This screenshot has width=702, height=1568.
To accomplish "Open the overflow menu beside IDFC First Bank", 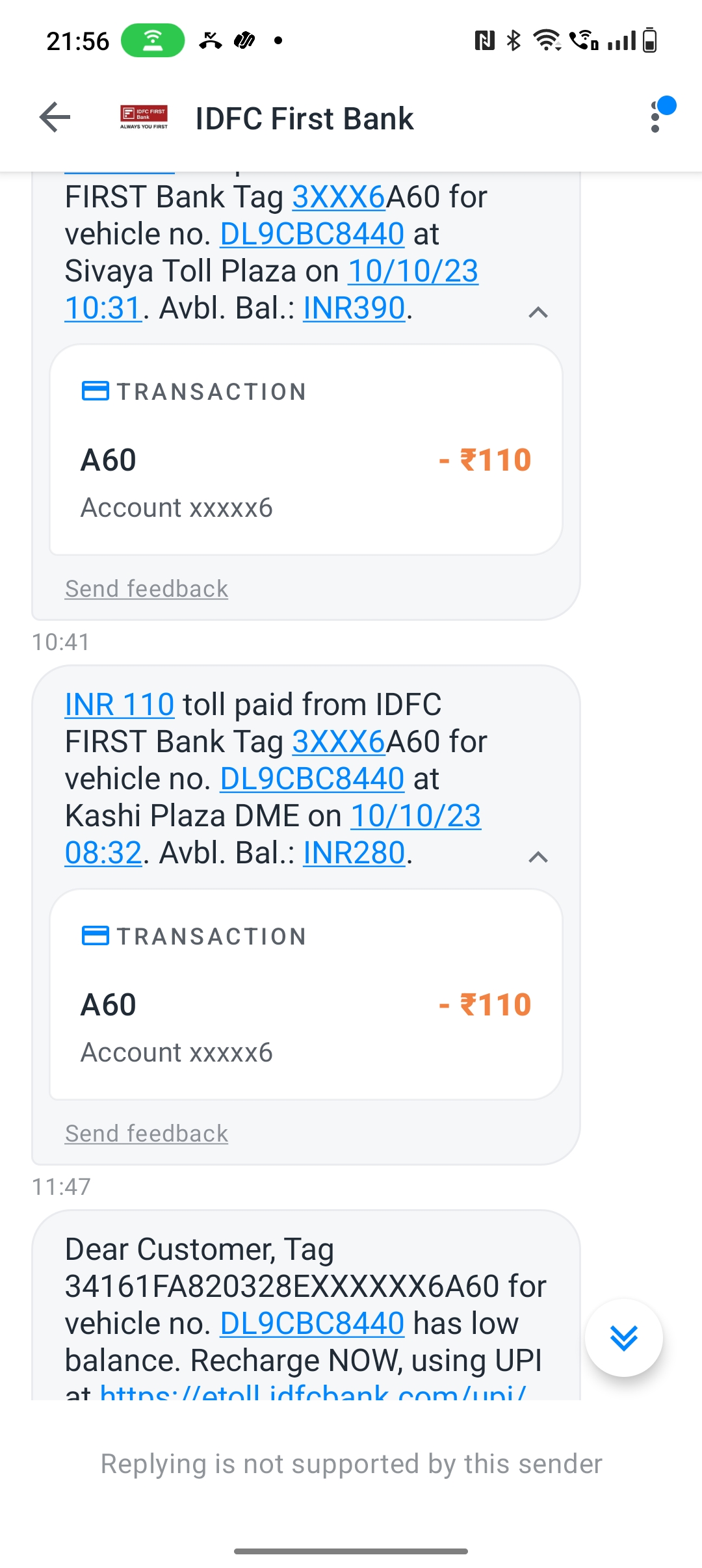I will click(655, 118).
